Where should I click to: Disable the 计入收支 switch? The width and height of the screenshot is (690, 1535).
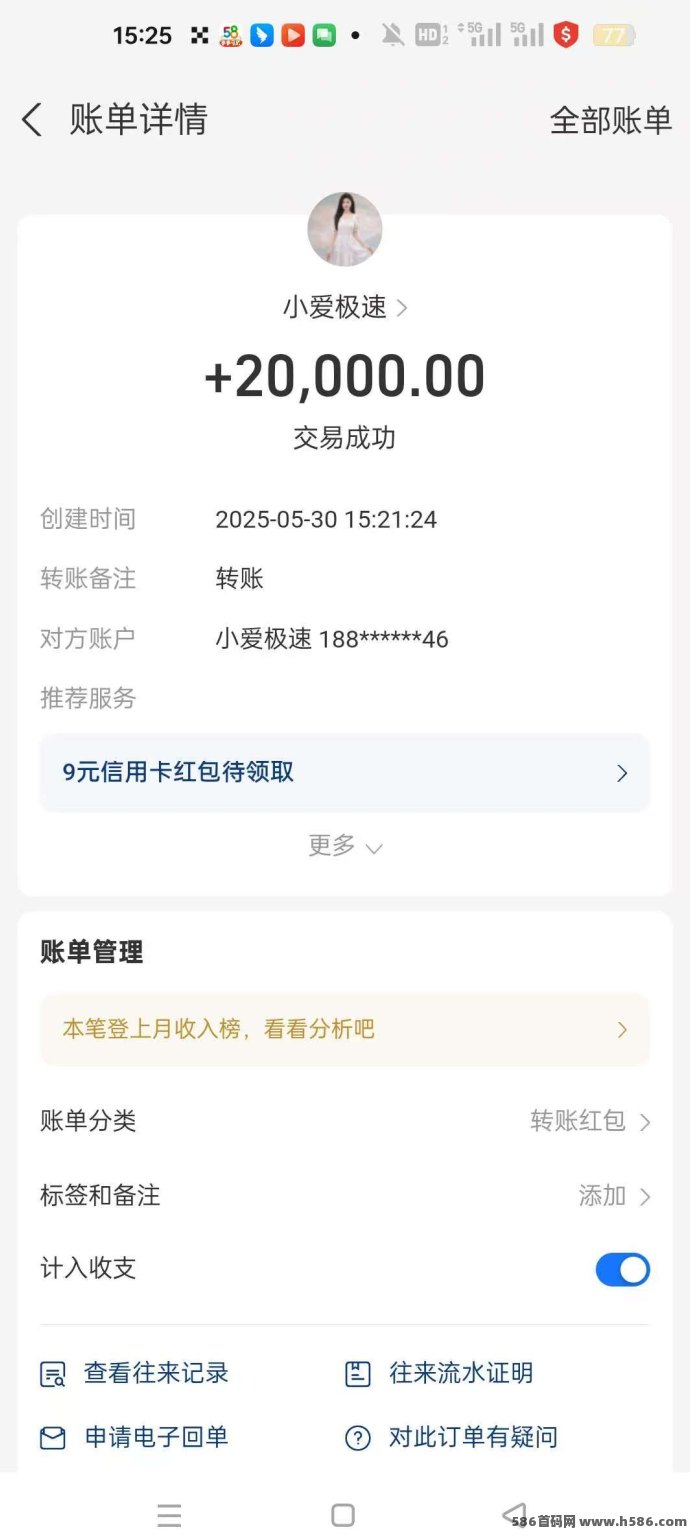coord(622,1269)
